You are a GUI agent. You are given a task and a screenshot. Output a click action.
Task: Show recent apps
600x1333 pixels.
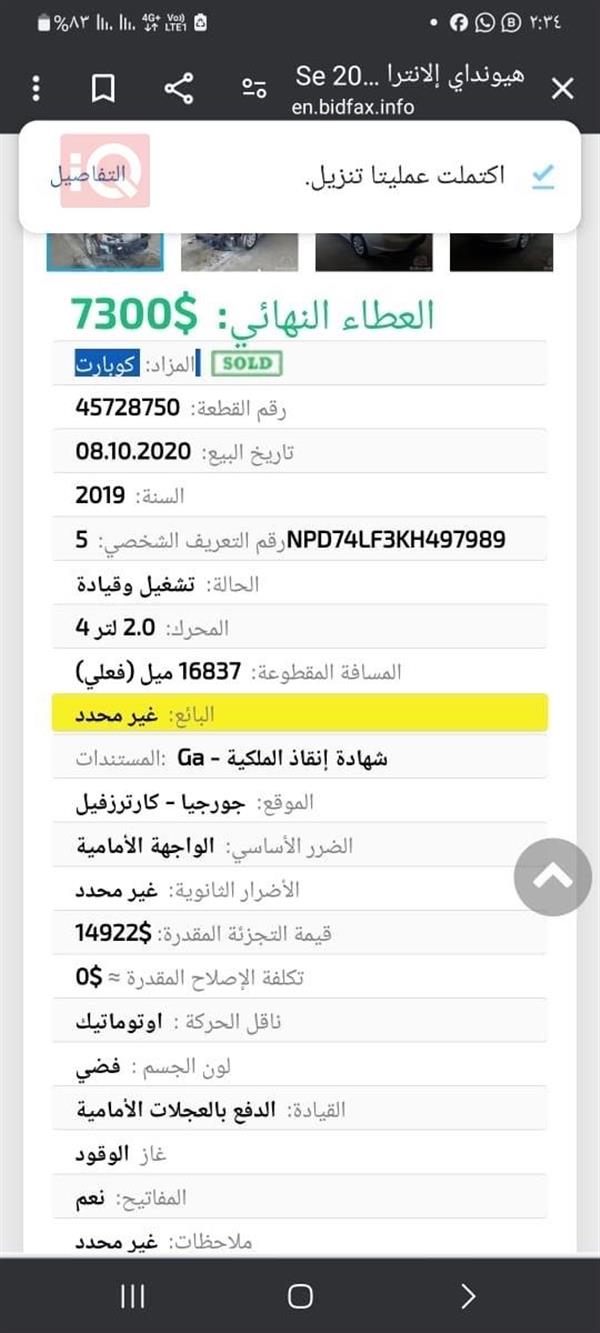(x=132, y=1297)
